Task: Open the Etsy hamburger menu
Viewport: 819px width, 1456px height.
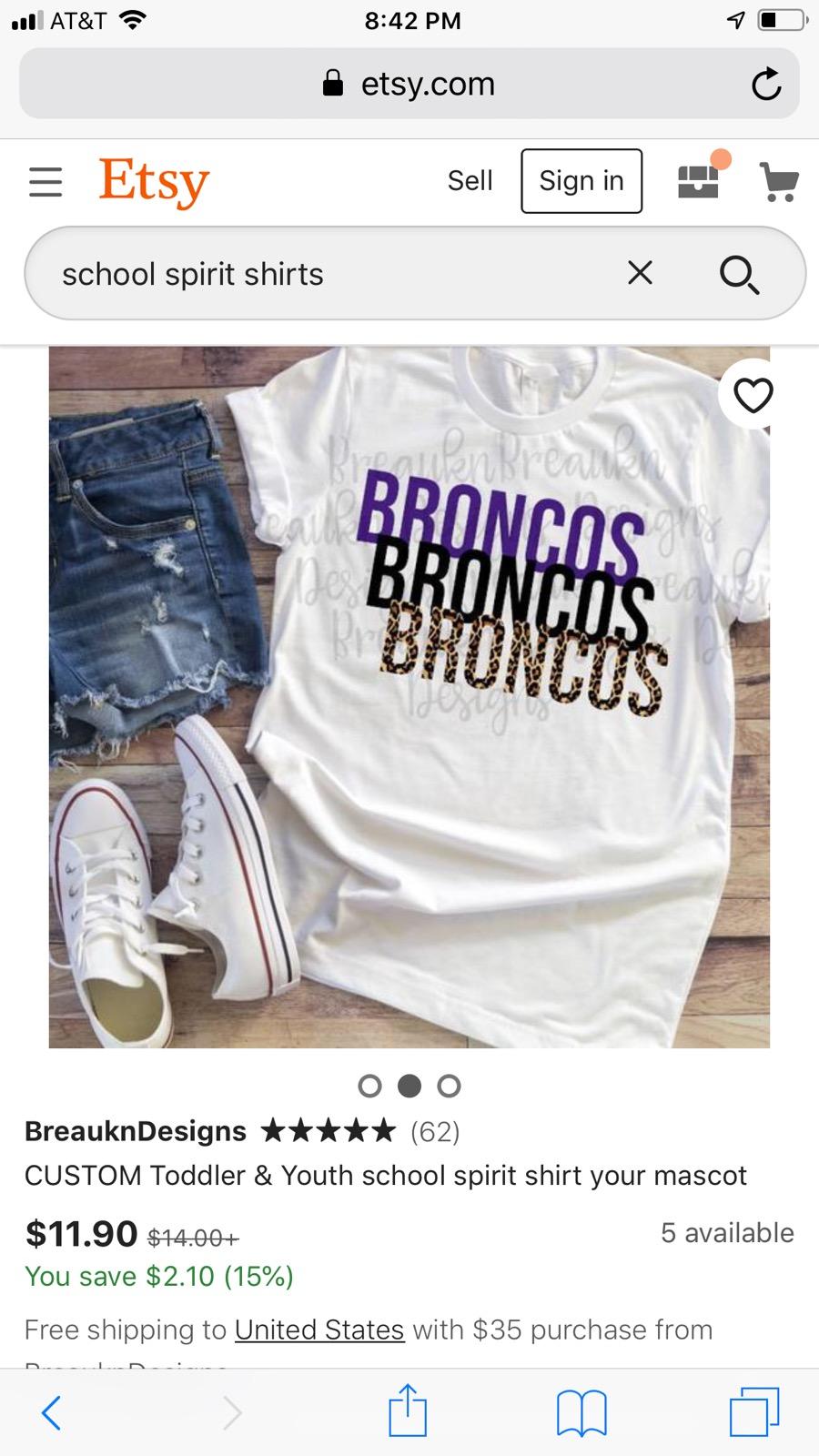Action: [45, 182]
